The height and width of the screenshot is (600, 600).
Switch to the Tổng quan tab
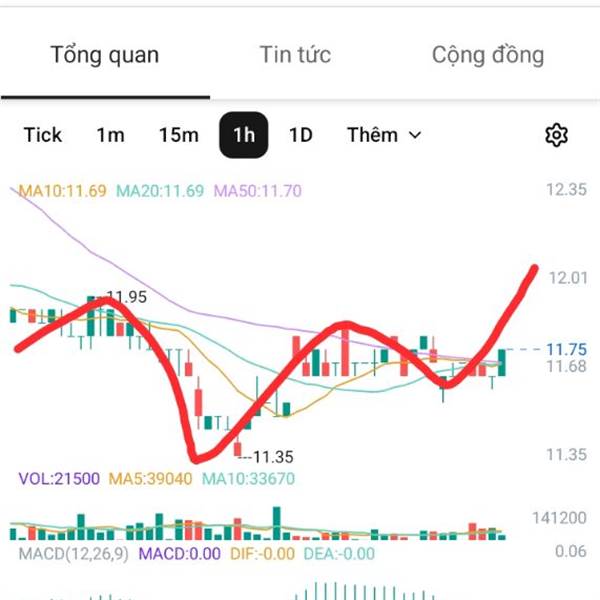point(104,55)
